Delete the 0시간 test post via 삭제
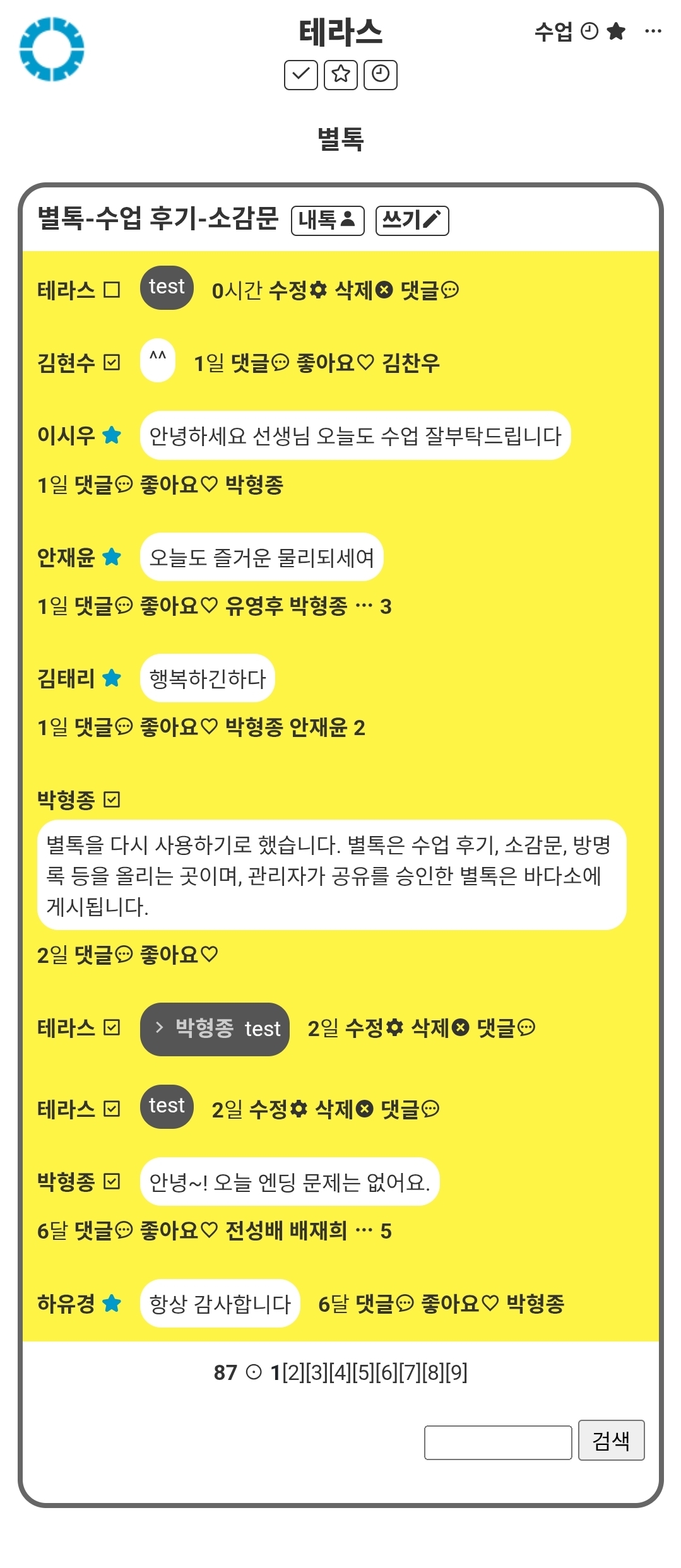 tap(364, 290)
